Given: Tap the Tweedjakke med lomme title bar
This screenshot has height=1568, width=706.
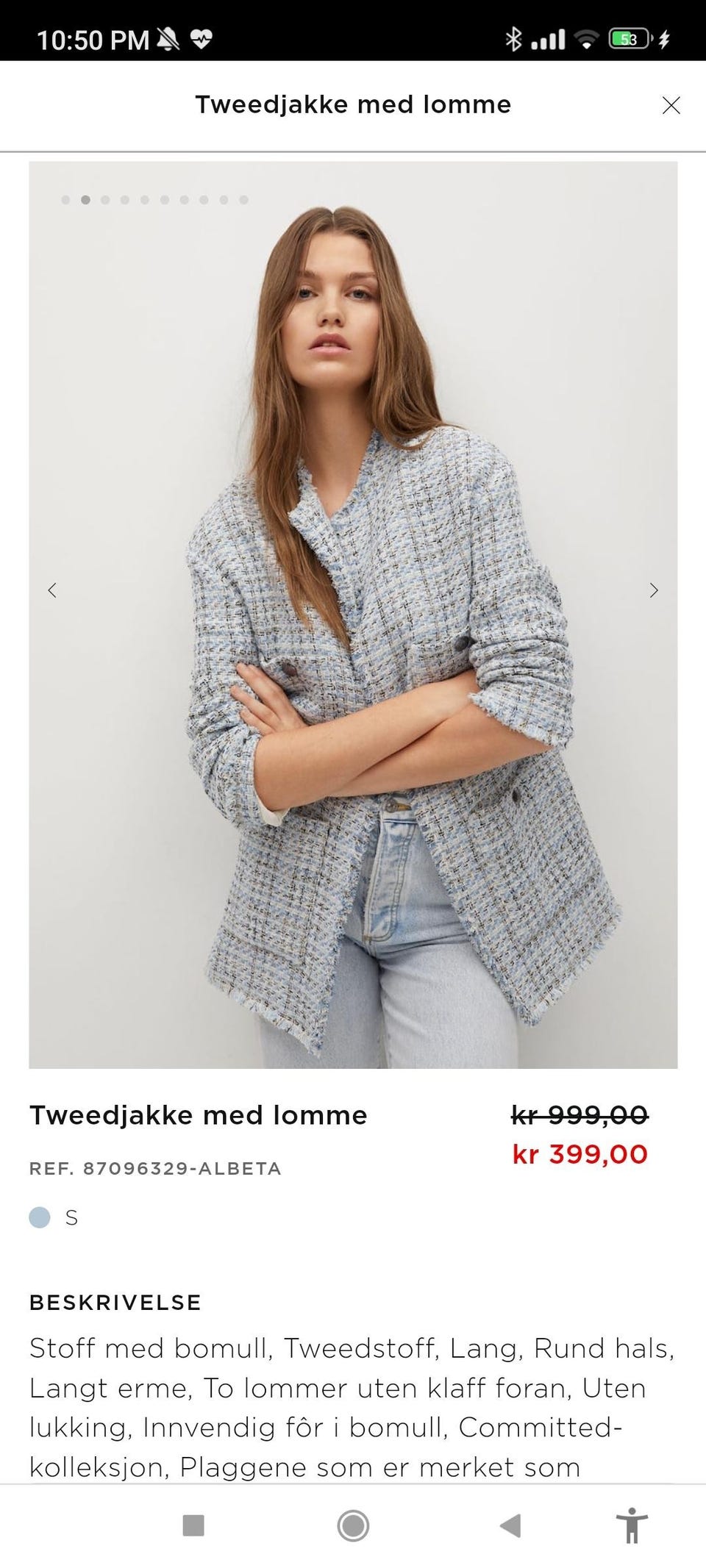Looking at the screenshot, I should pos(353,104).
